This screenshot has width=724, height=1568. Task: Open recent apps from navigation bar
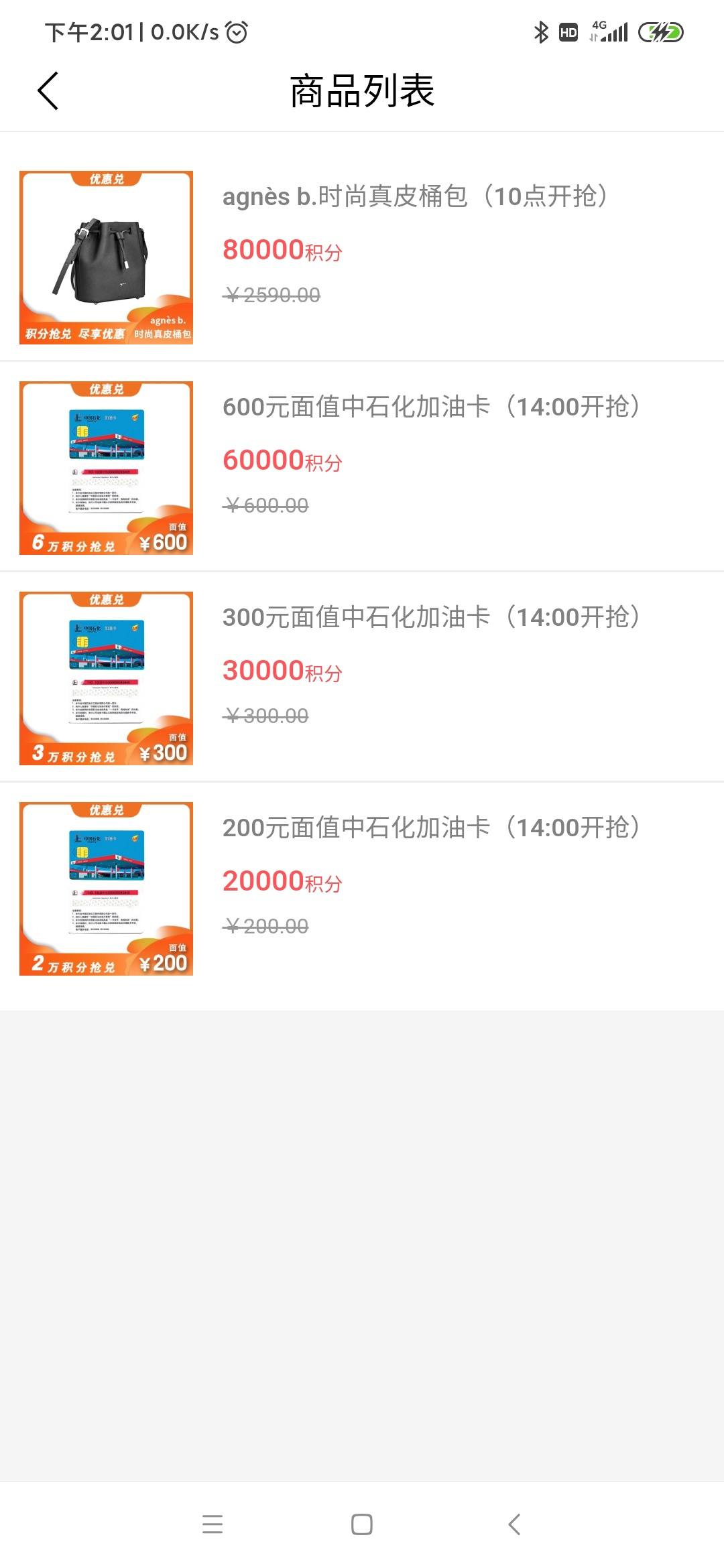tap(213, 1524)
